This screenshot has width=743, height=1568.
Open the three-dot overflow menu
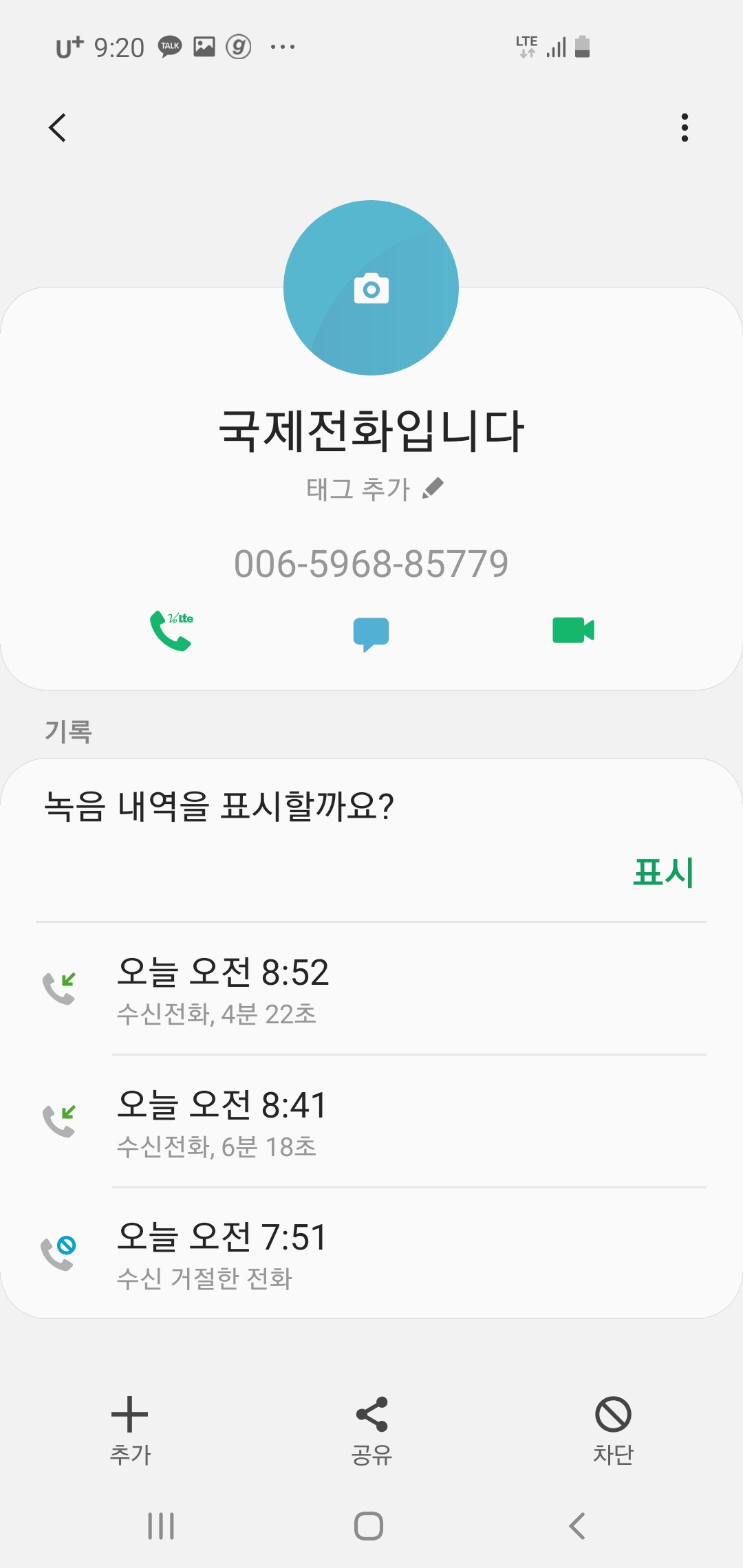pos(684,128)
